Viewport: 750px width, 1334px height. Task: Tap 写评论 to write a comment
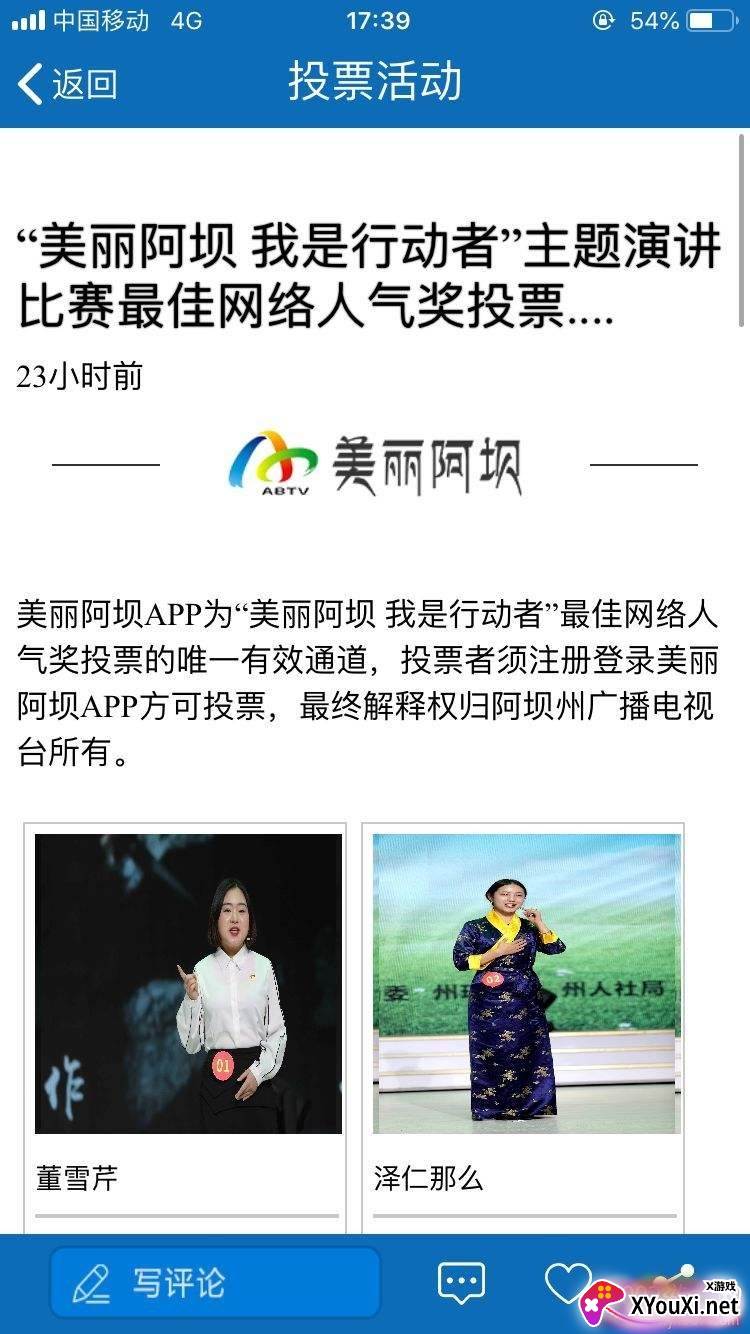tap(215, 1282)
